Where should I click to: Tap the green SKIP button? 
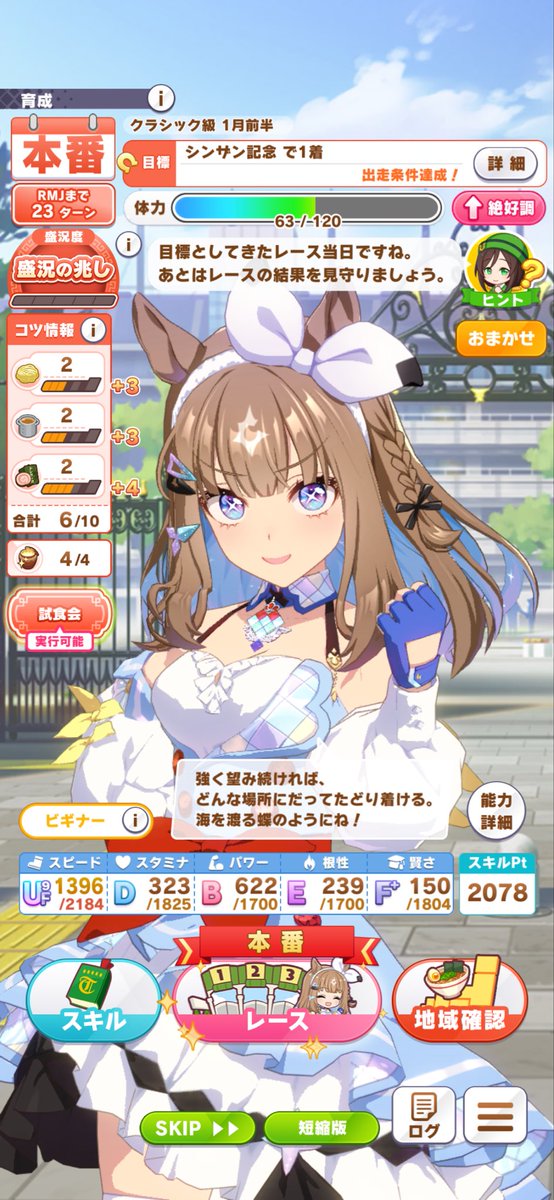198,1127
